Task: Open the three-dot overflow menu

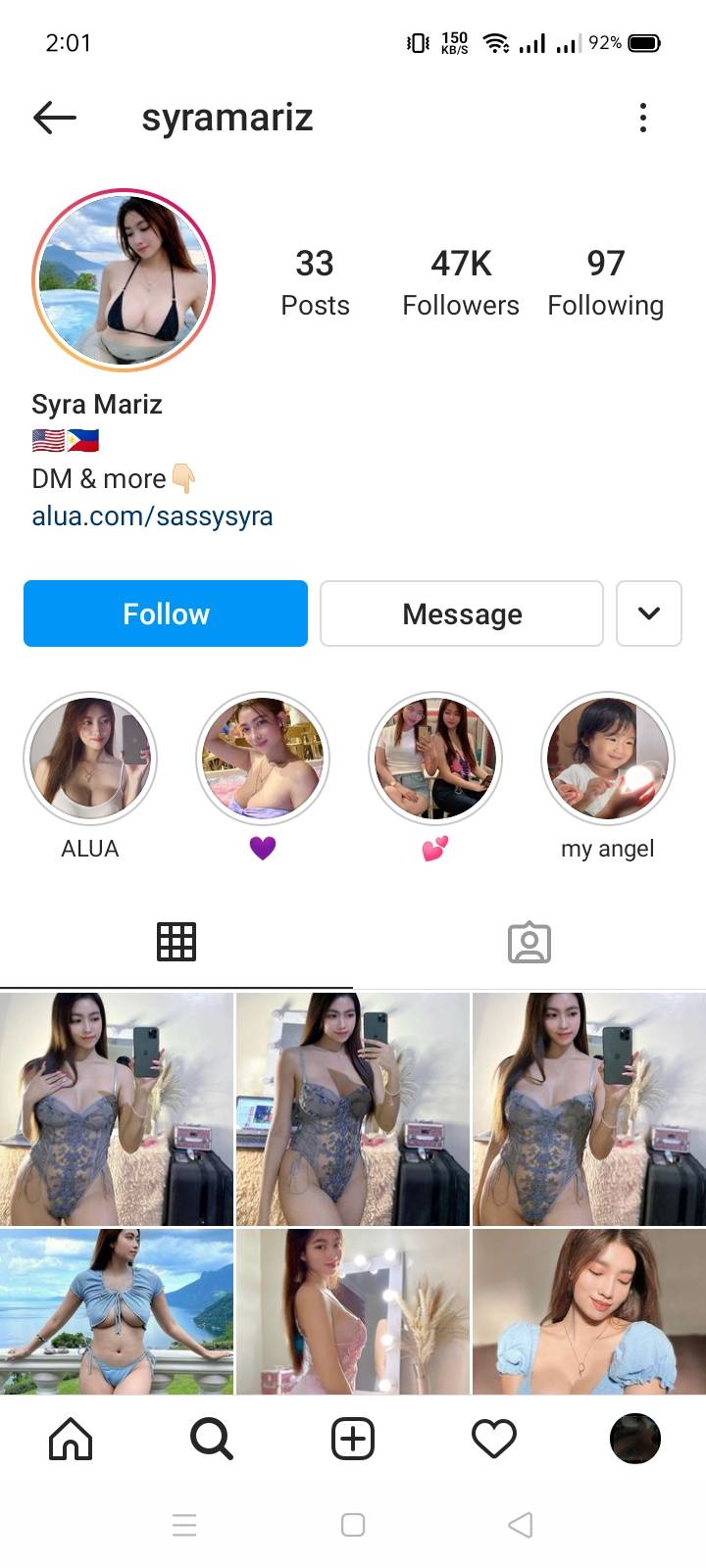Action: click(x=643, y=118)
